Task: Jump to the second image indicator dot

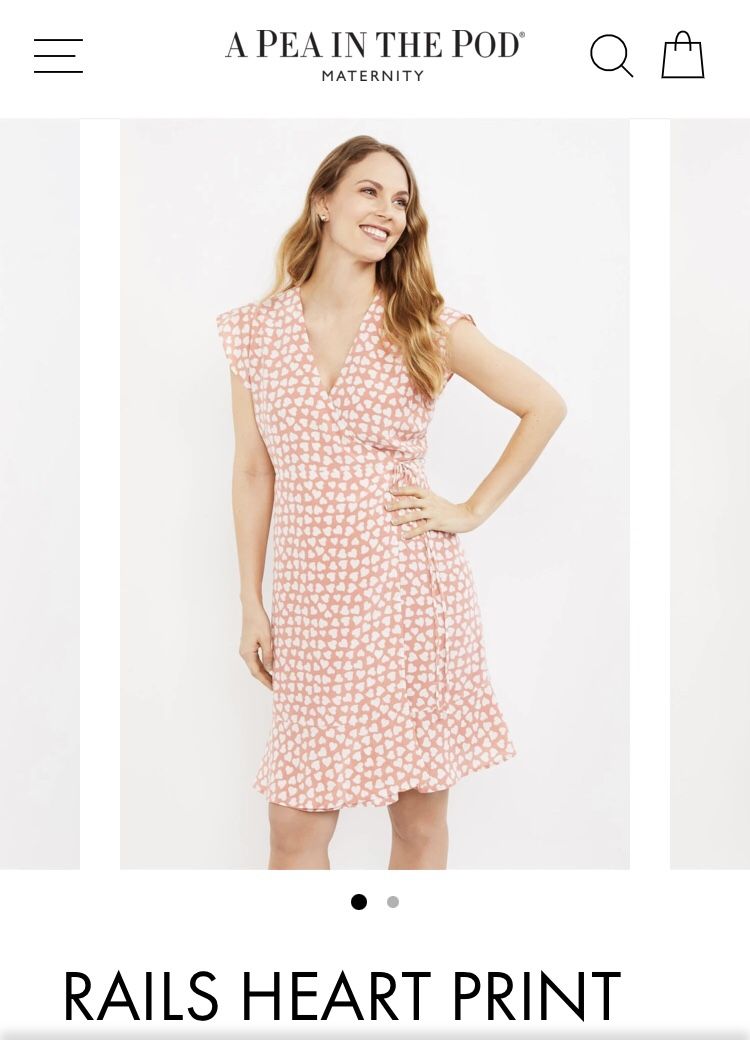Action: click(x=393, y=902)
